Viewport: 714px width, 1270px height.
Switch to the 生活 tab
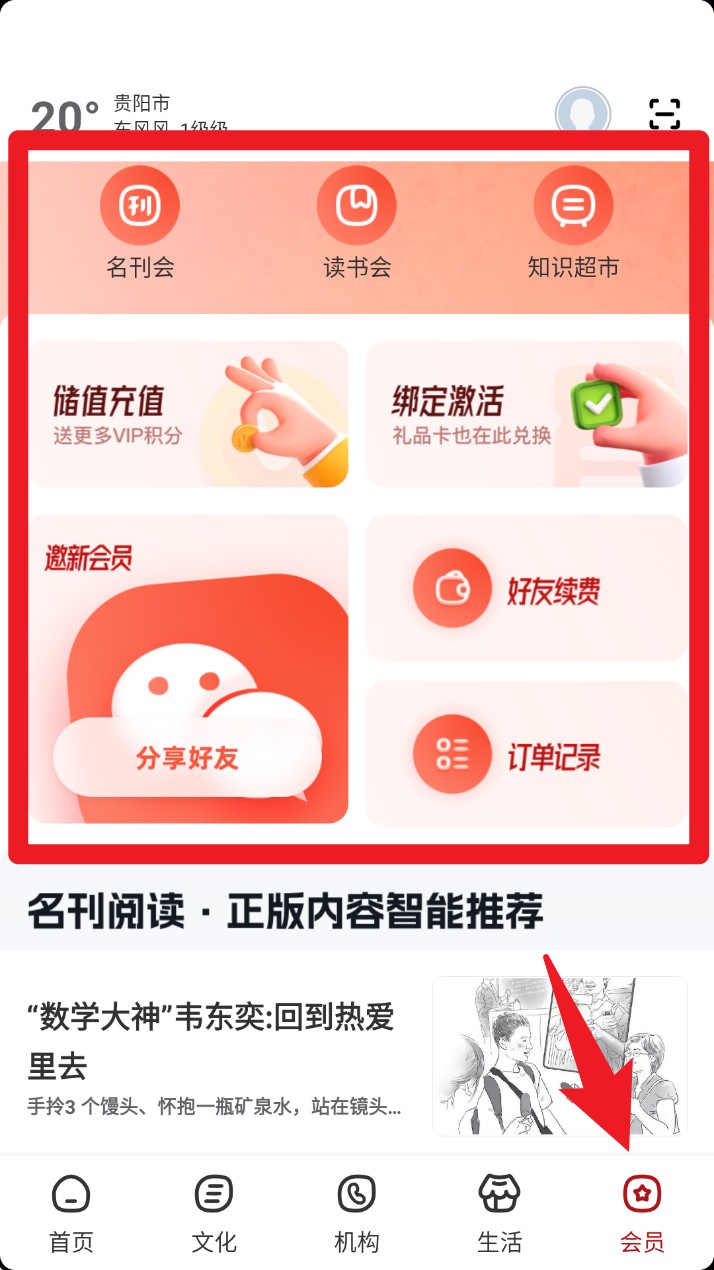point(499,1213)
